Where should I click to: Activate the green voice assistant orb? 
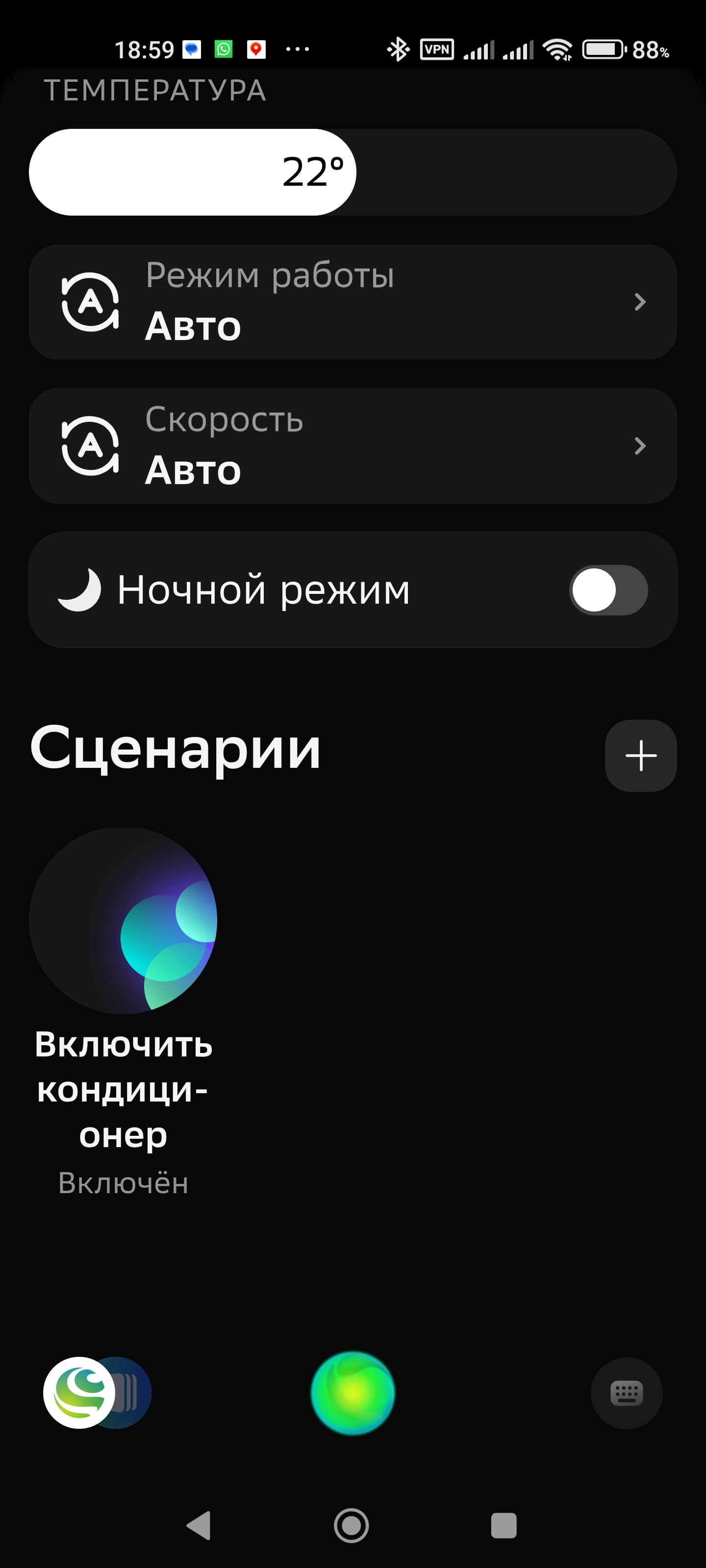(353, 1393)
